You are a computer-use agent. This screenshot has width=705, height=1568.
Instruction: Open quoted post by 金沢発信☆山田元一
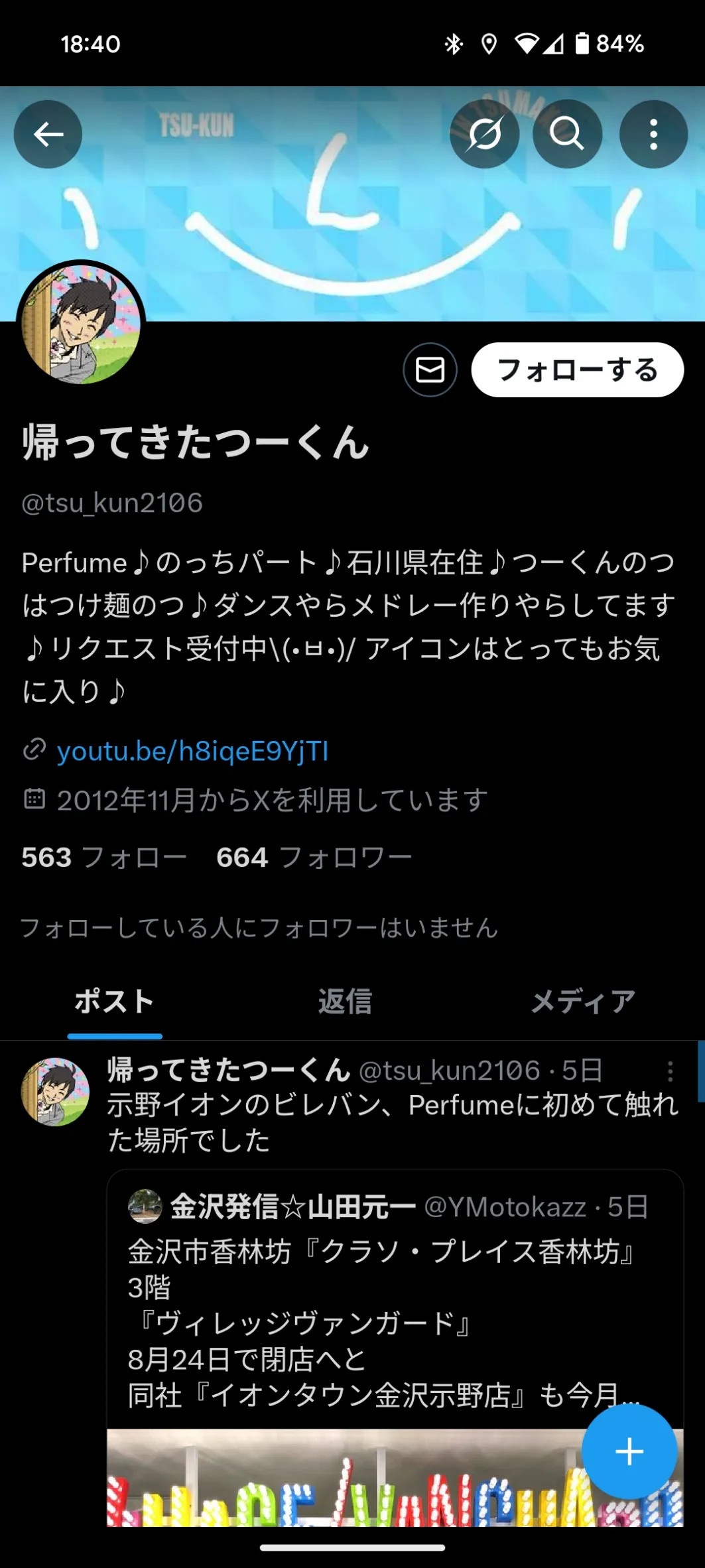pyautogui.click(x=395, y=1300)
